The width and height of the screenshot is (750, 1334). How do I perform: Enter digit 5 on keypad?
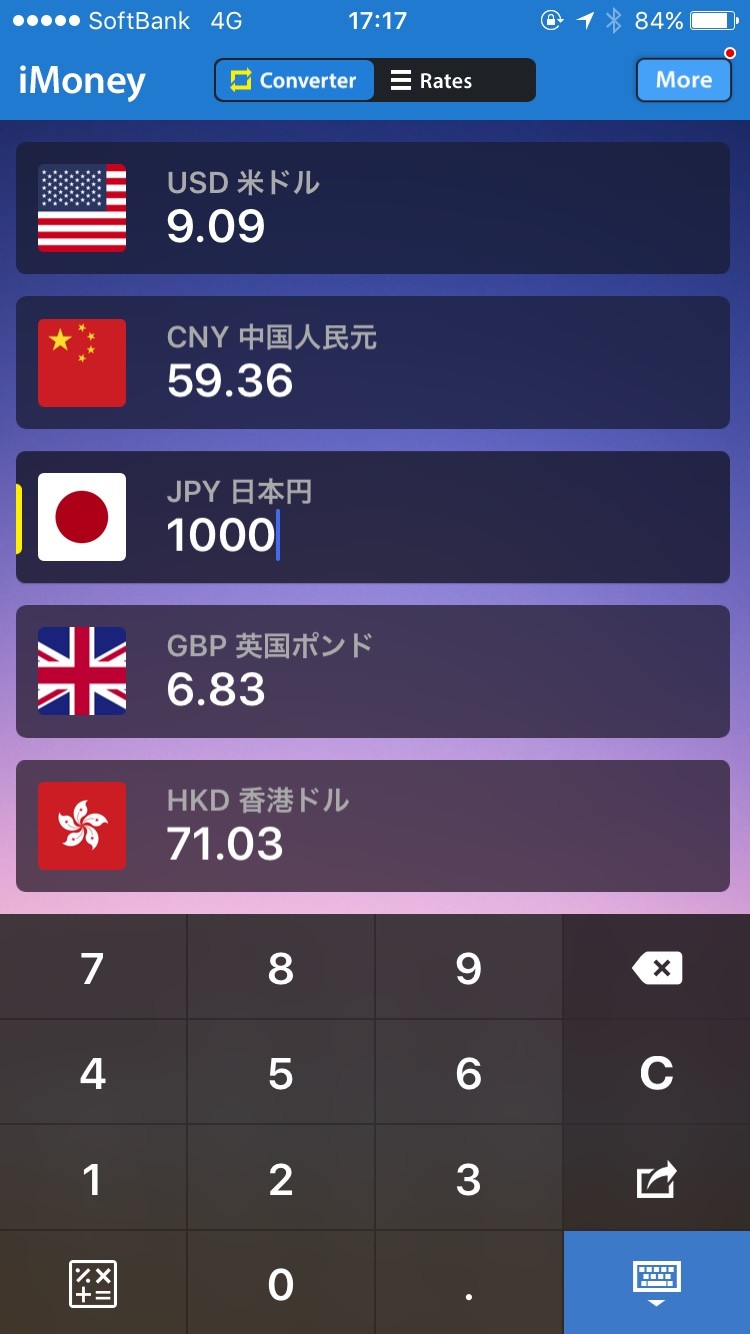281,1074
